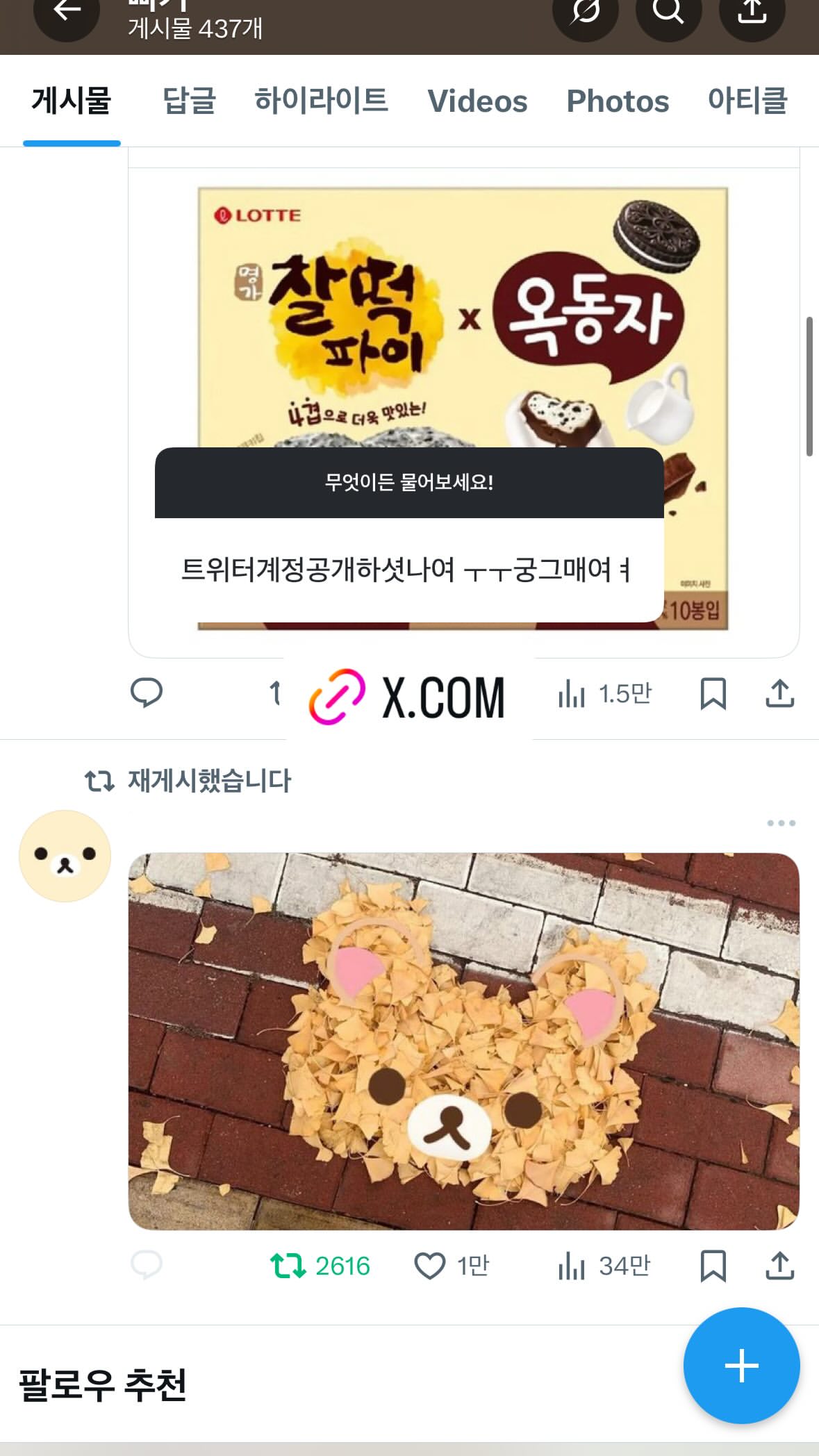Share the post with 1.5만 views
Screen dimensions: 819x1456
coord(780,693)
